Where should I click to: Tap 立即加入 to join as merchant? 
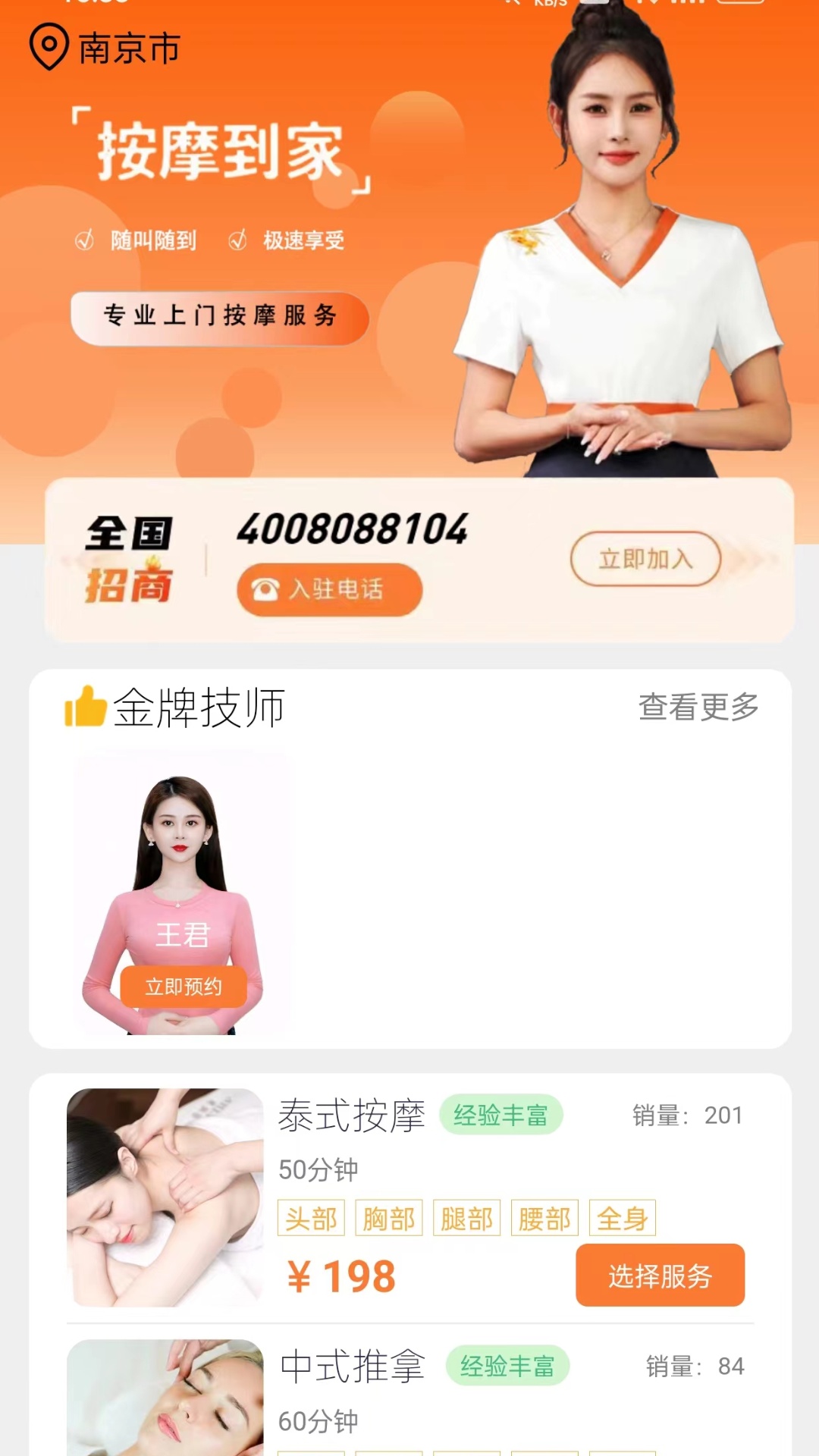tap(645, 560)
